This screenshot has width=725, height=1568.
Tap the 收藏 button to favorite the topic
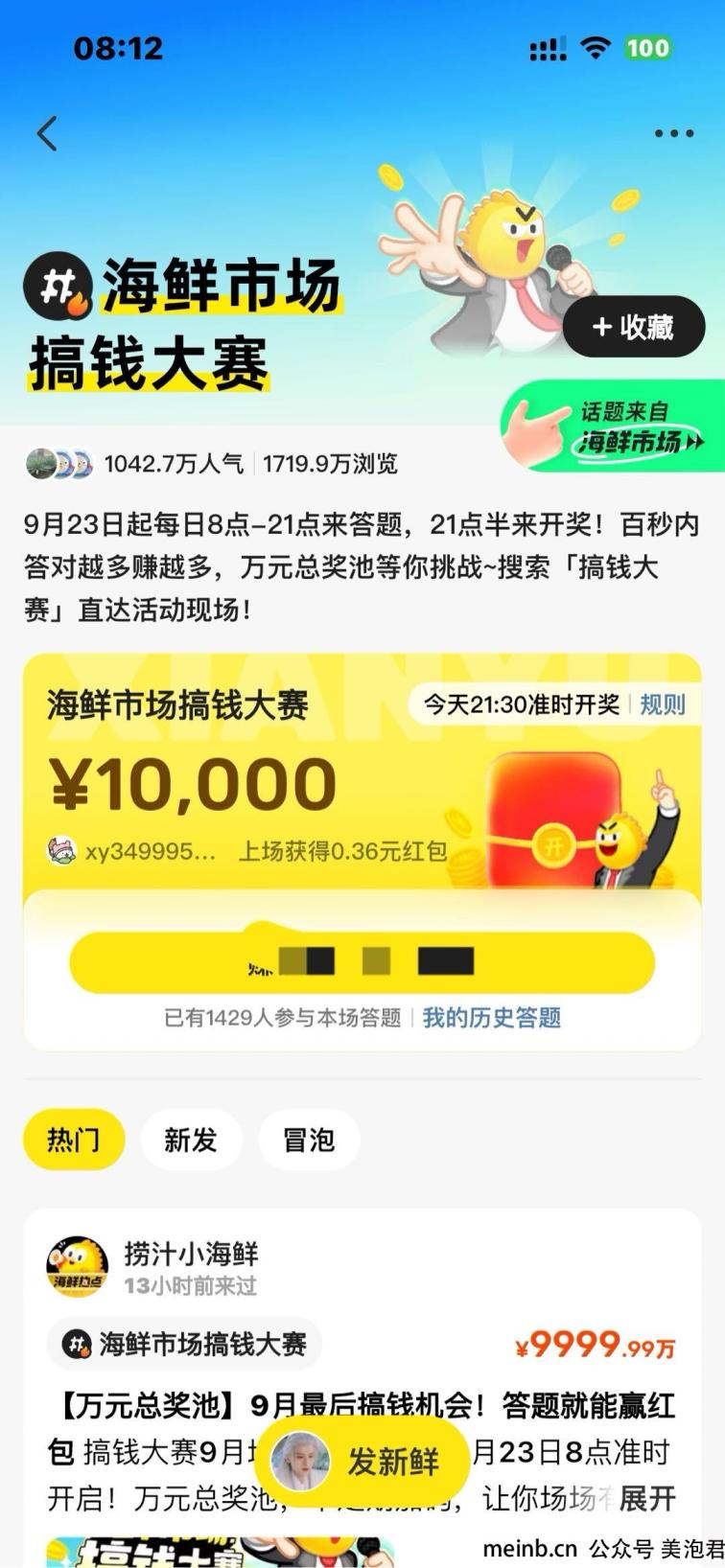[x=633, y=327]
